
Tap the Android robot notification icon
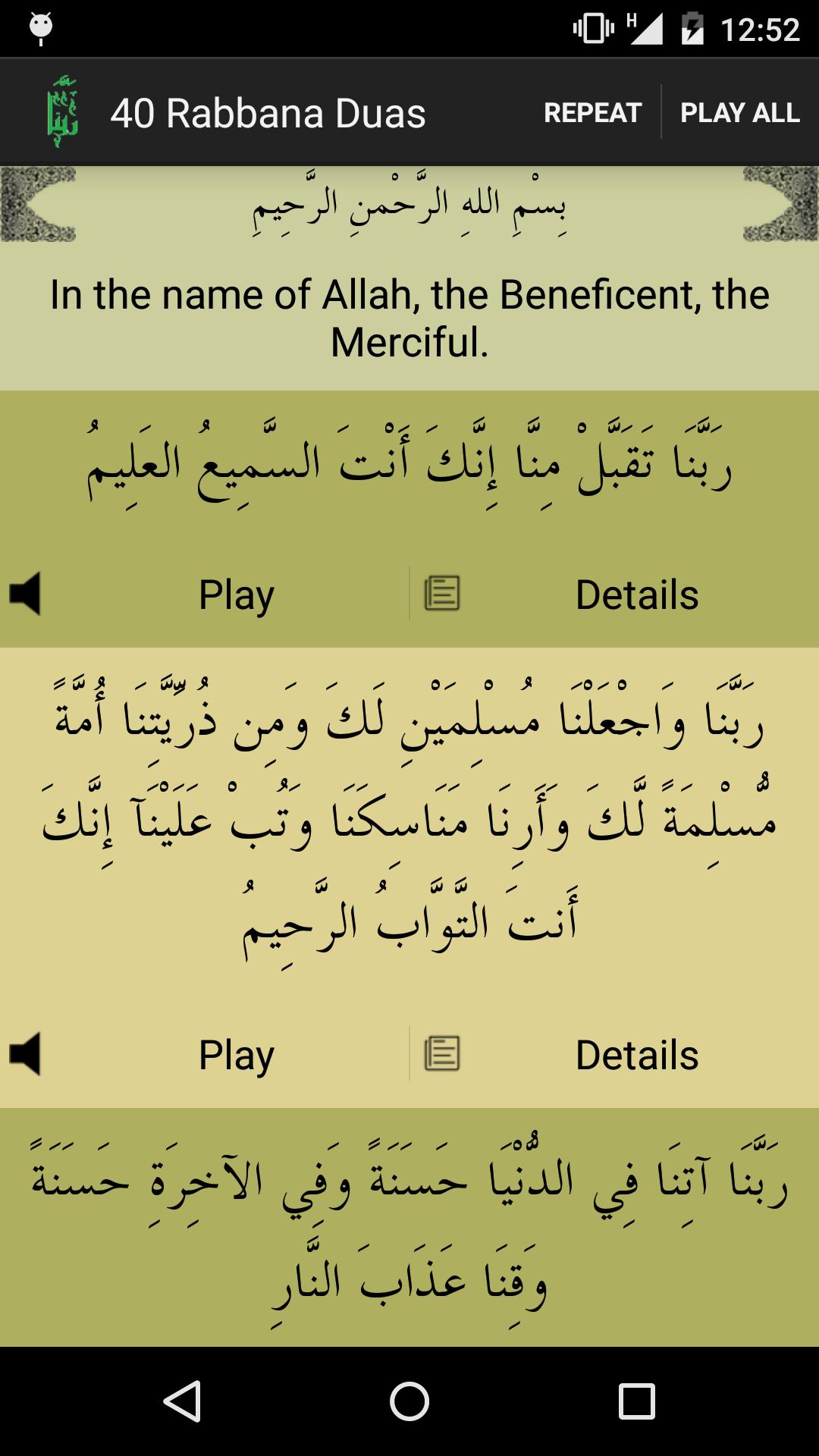(x=39, y=25)
